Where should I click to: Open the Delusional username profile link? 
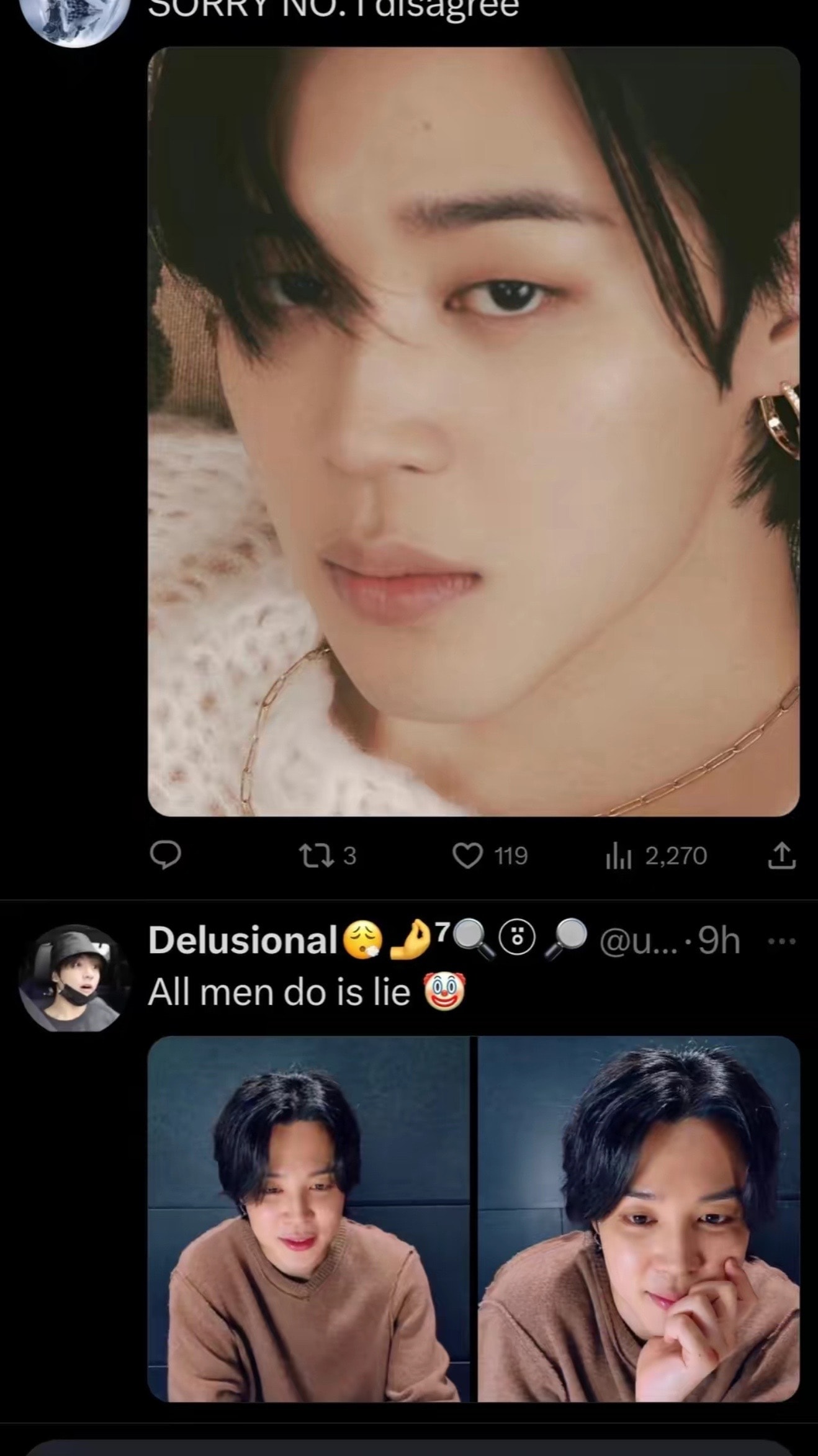click(x=242, y=940)
